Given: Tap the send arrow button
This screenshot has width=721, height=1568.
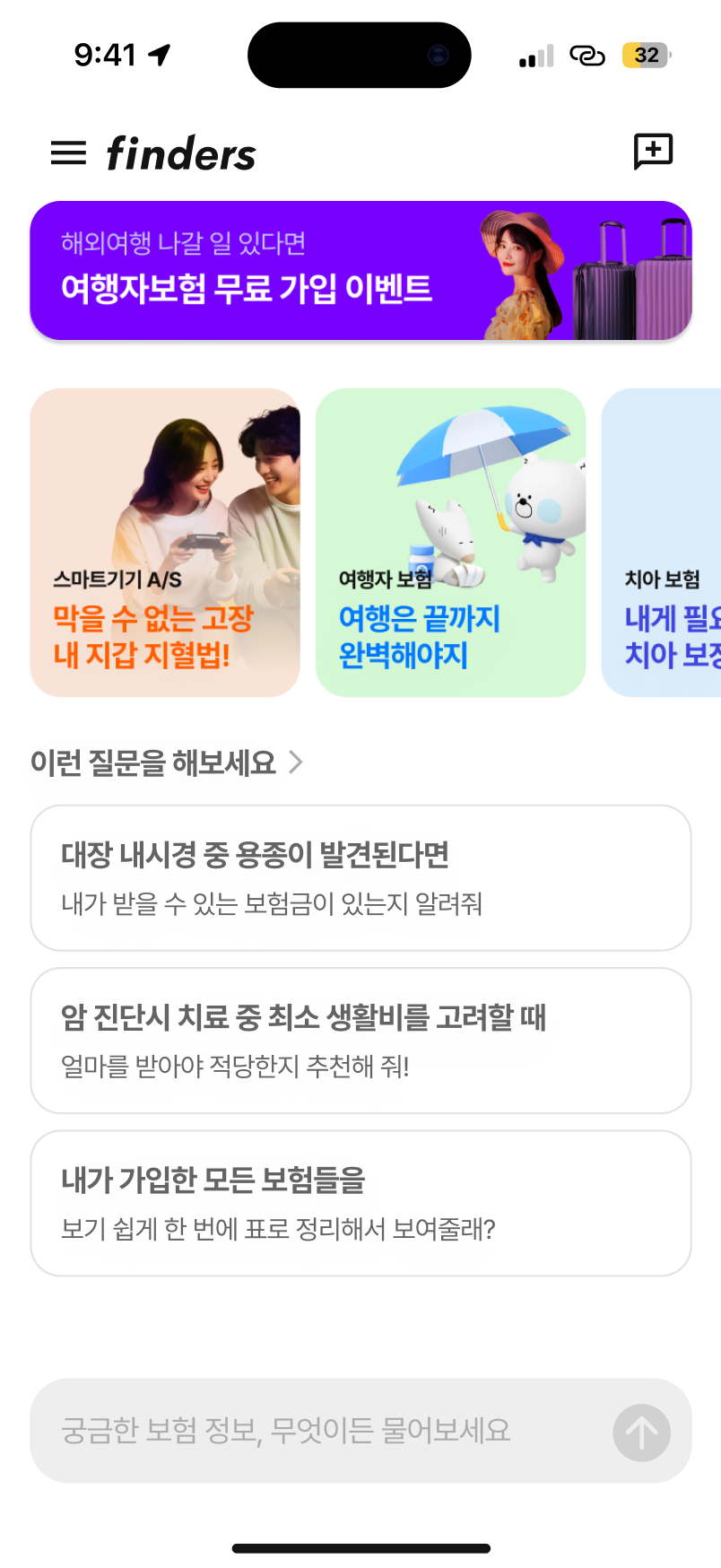Looking at the screenshot, I should tap(641, 1432).
